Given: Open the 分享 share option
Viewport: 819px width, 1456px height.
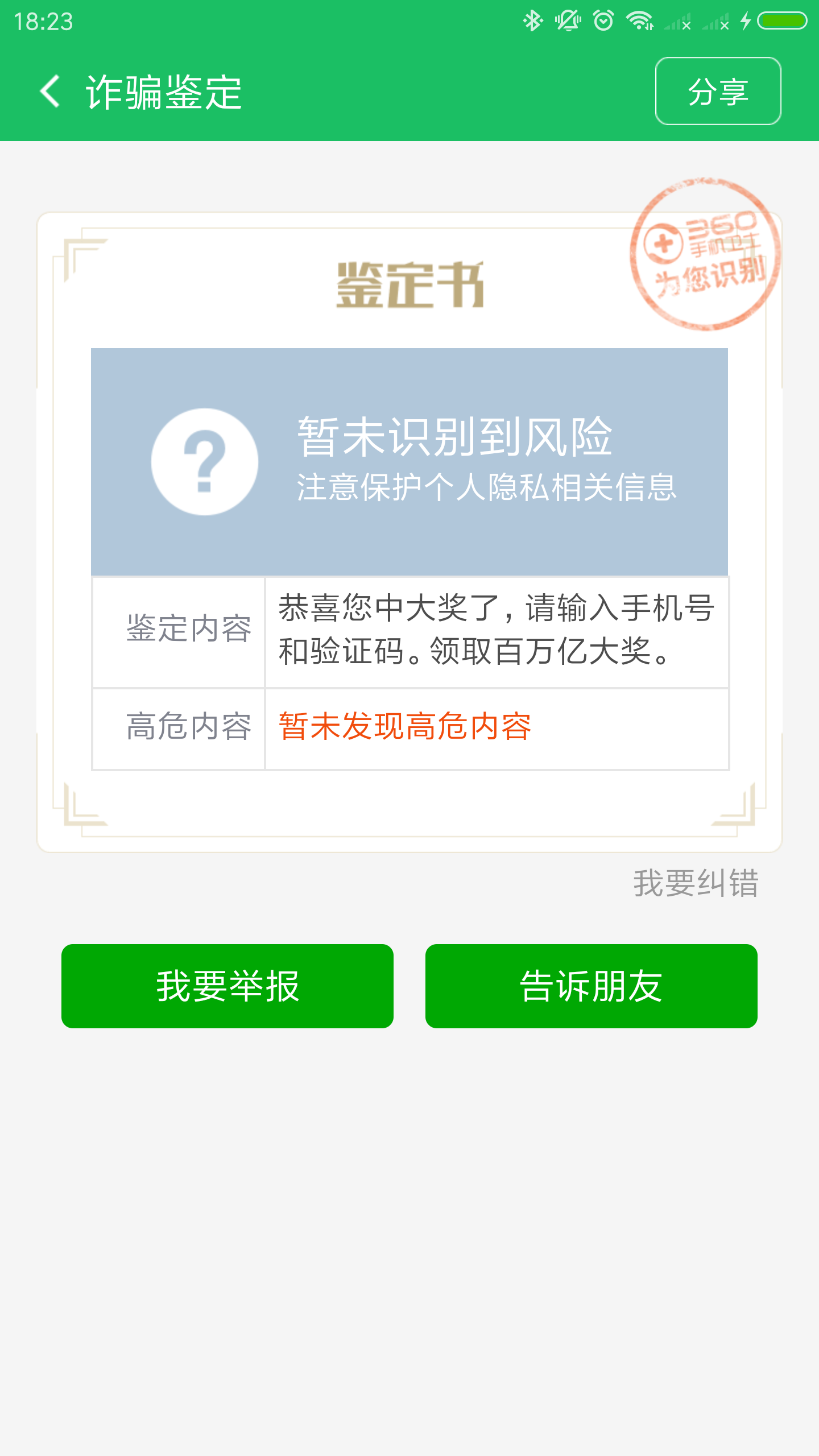Looking at the screenshot, I should pos(718,91).
